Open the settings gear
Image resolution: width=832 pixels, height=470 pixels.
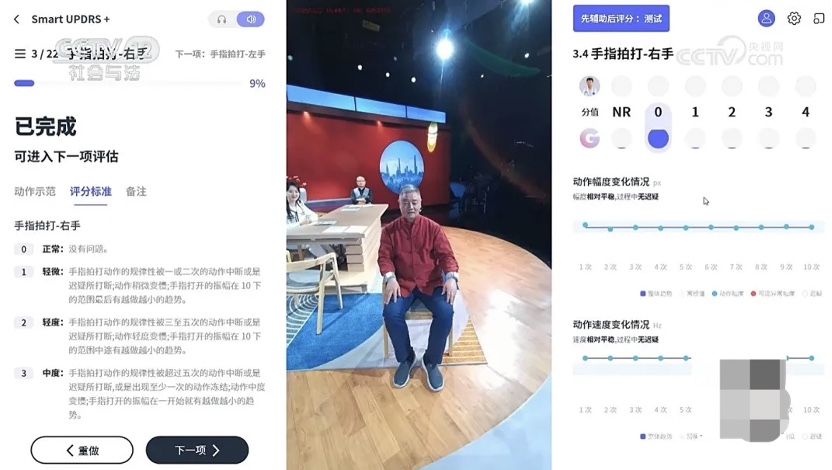click(x=794, y=18)
